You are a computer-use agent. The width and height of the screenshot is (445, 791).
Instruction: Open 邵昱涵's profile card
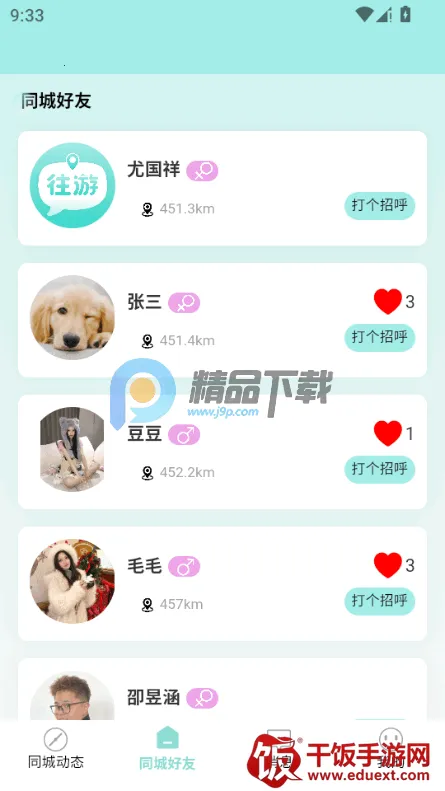[222, 690]
